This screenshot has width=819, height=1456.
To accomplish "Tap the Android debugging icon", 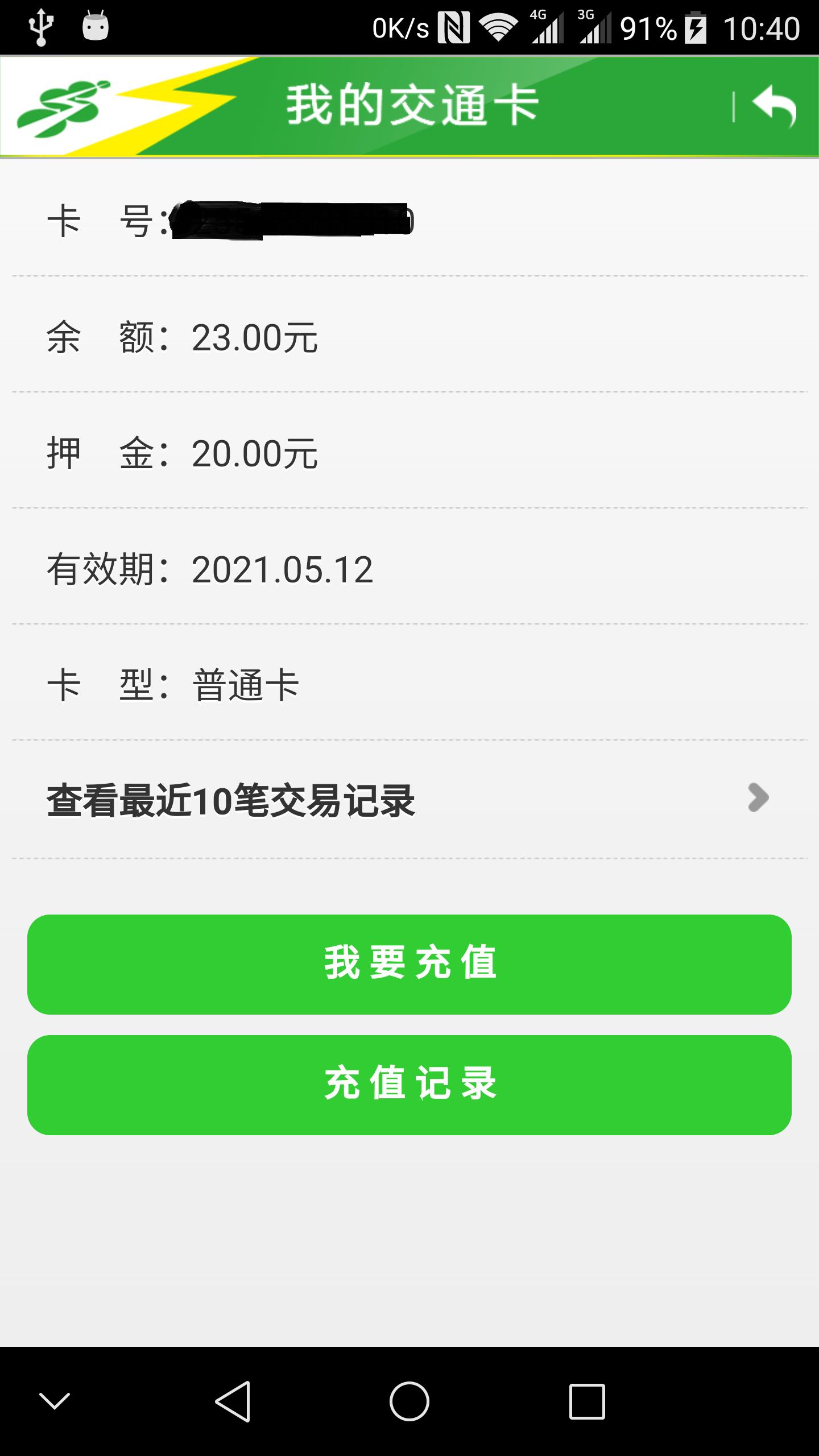I will point(94,26).
